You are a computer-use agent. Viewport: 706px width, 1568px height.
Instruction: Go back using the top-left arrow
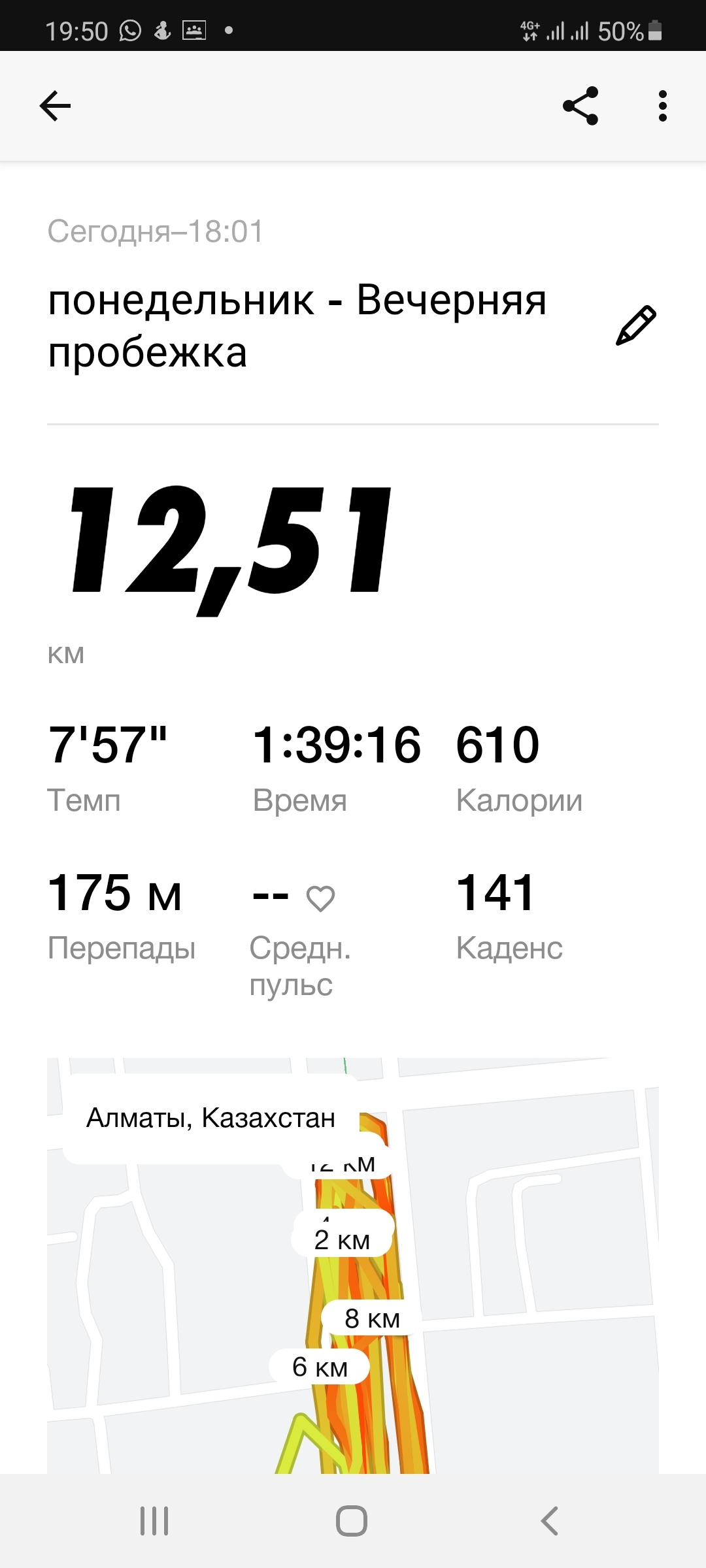(x=55, y=106)
